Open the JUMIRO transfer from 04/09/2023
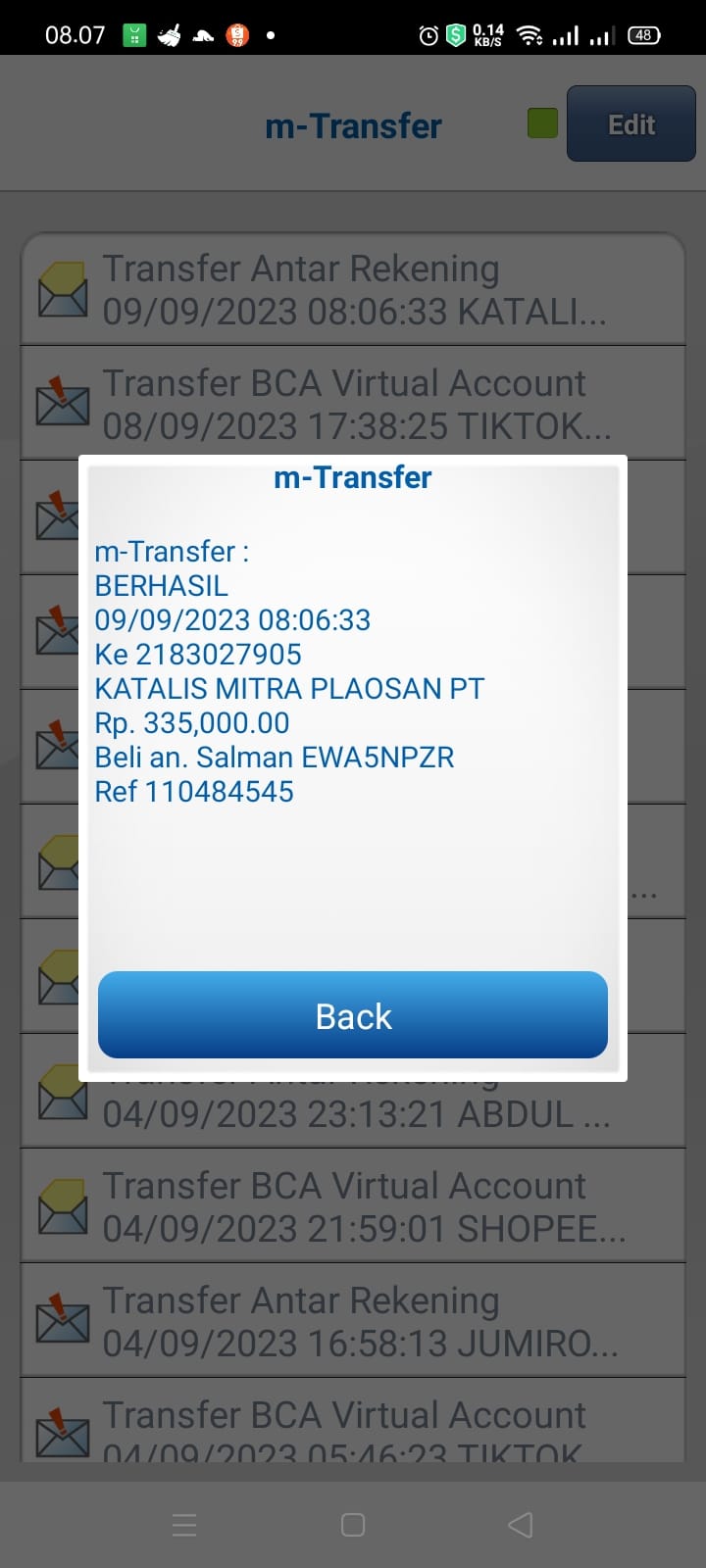 353,1320
